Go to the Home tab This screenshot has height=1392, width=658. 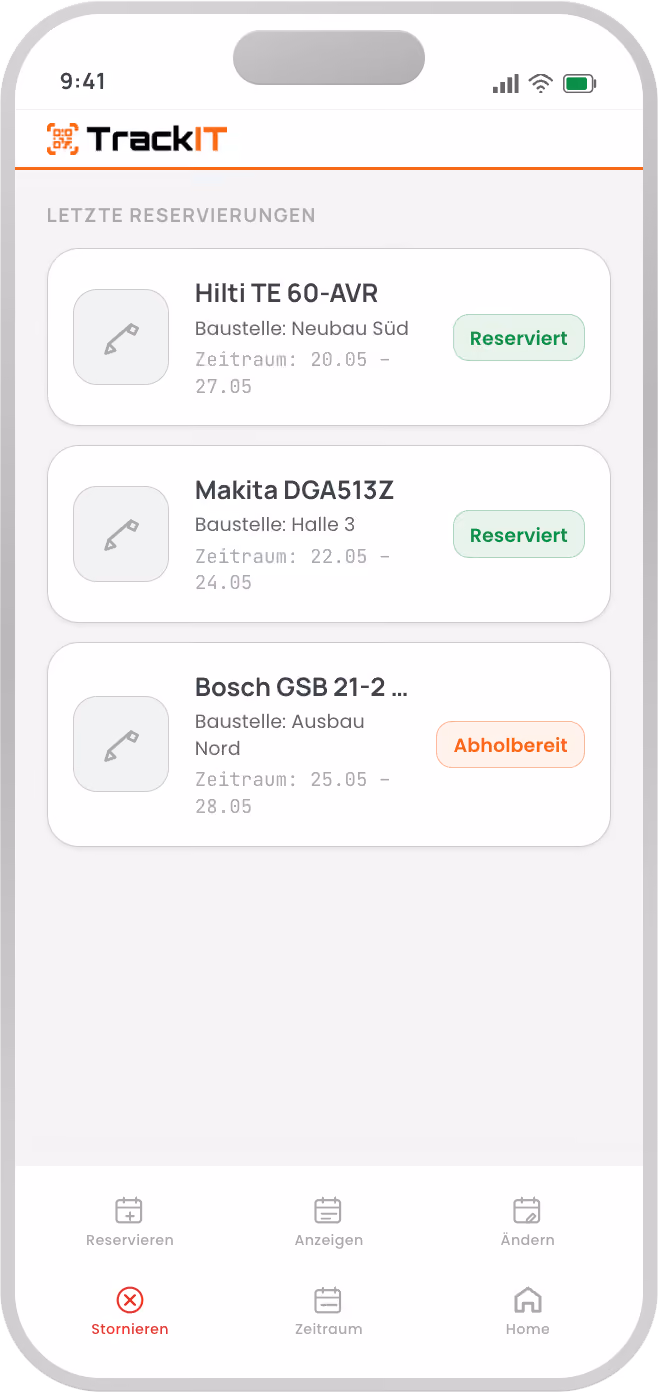(x=527, y=1311)
